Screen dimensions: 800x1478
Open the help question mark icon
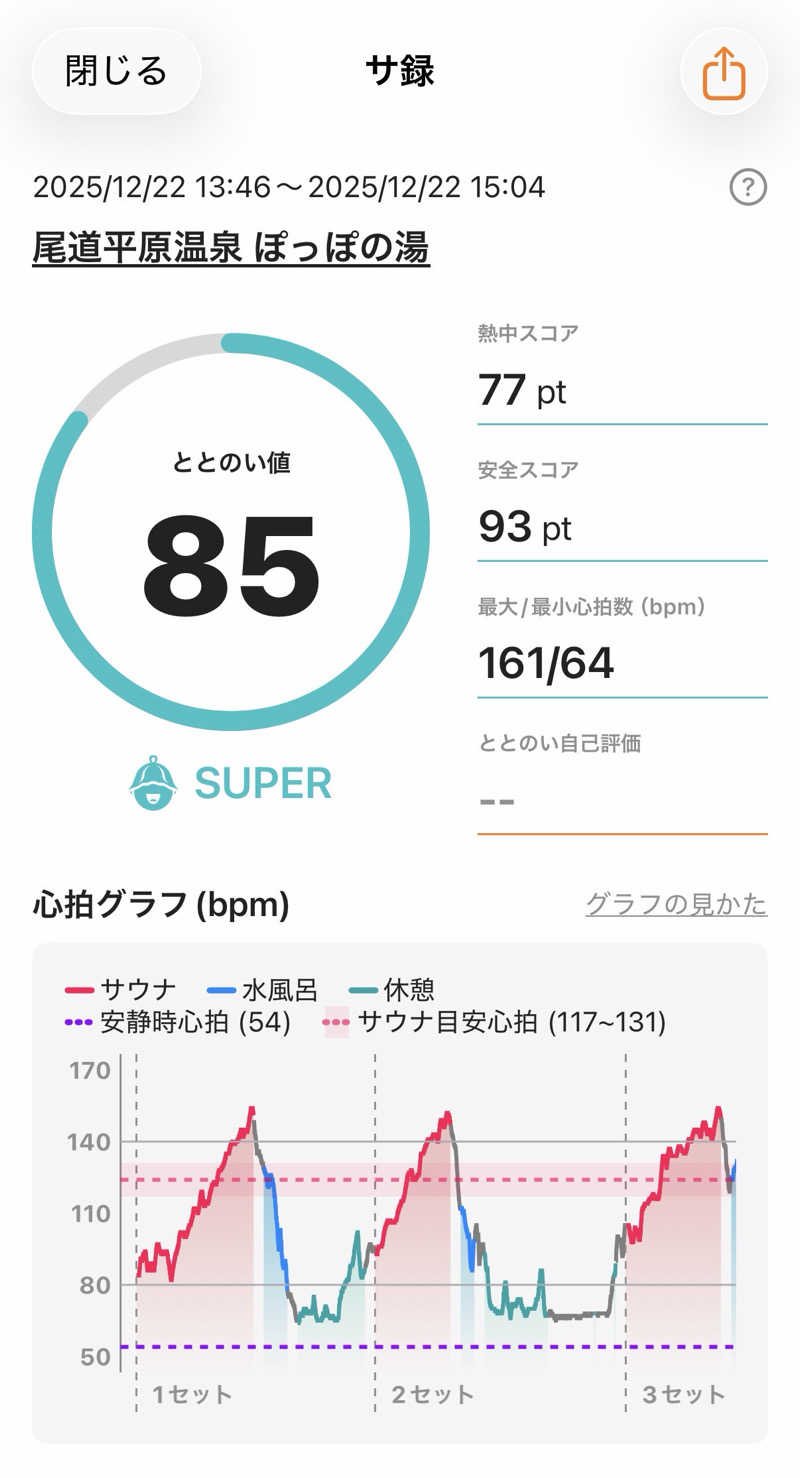[748, 188]
